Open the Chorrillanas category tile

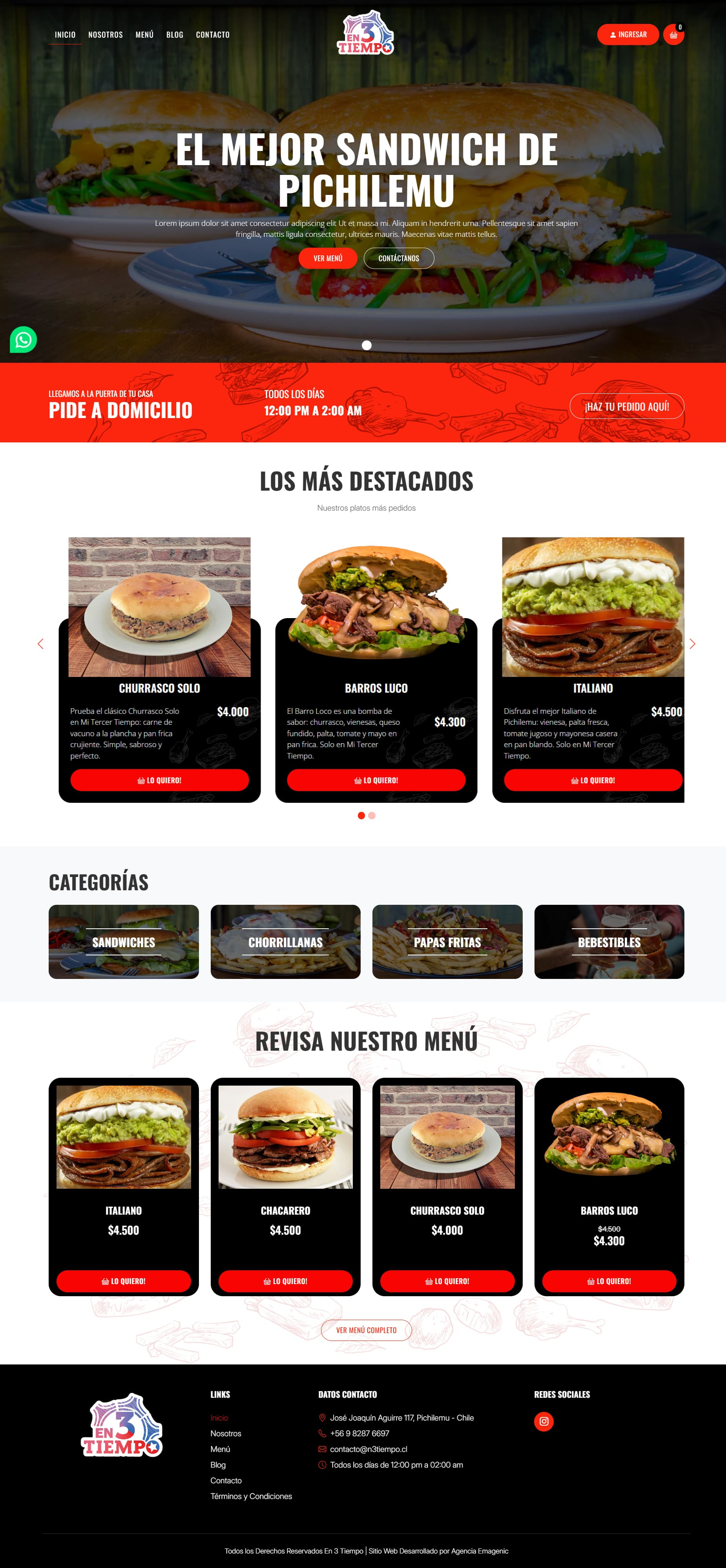[x=285, y=942]
